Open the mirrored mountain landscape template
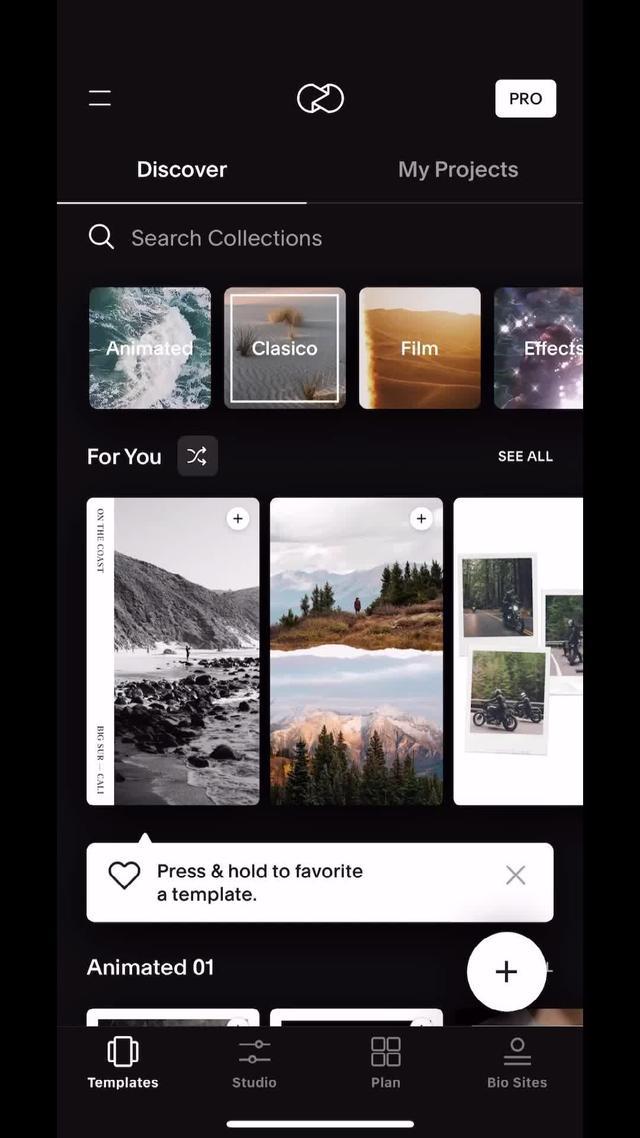640x1138 pixels. pos(356,660)
